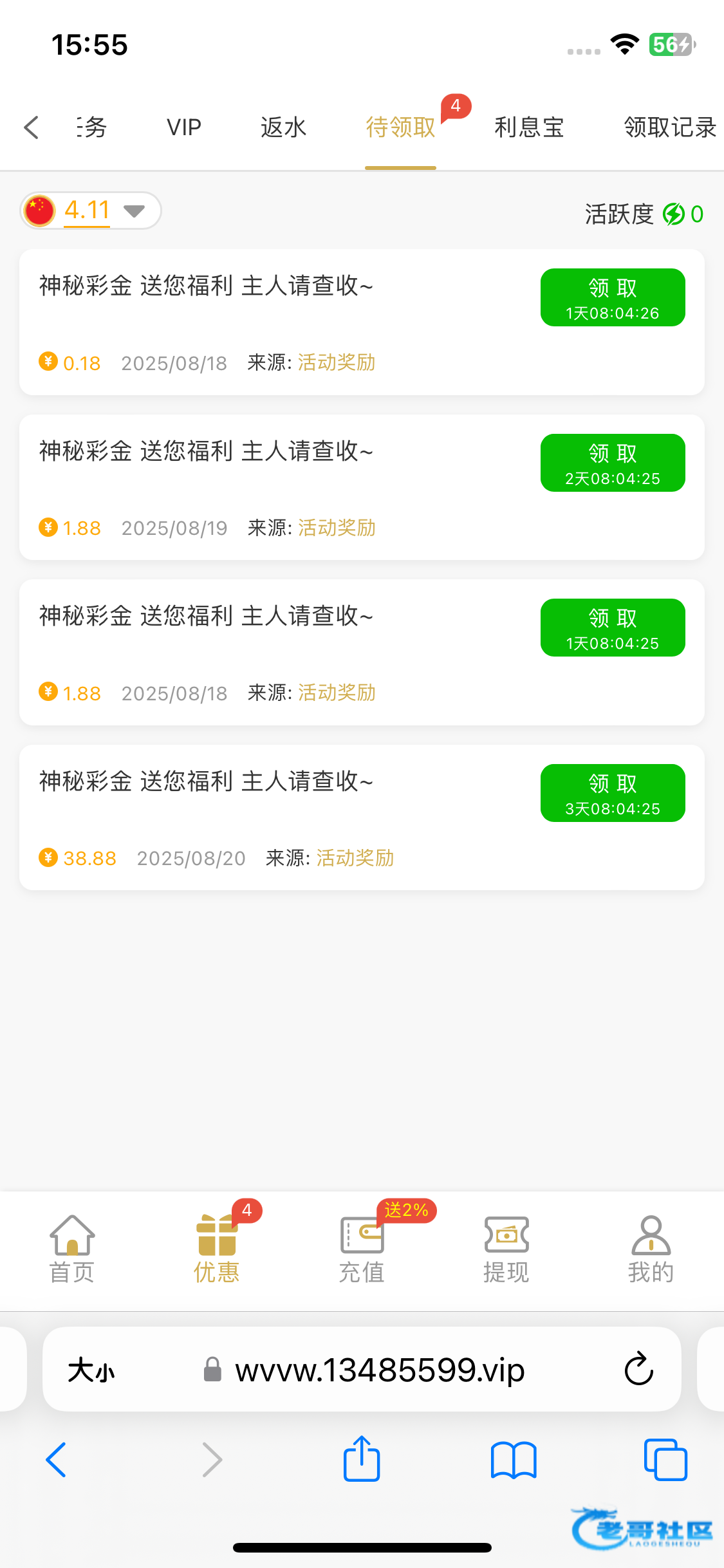Viewport: 724px width, 1568px height.
Task: Open the Safari share sheet
Action: [x=362, y=1459]
